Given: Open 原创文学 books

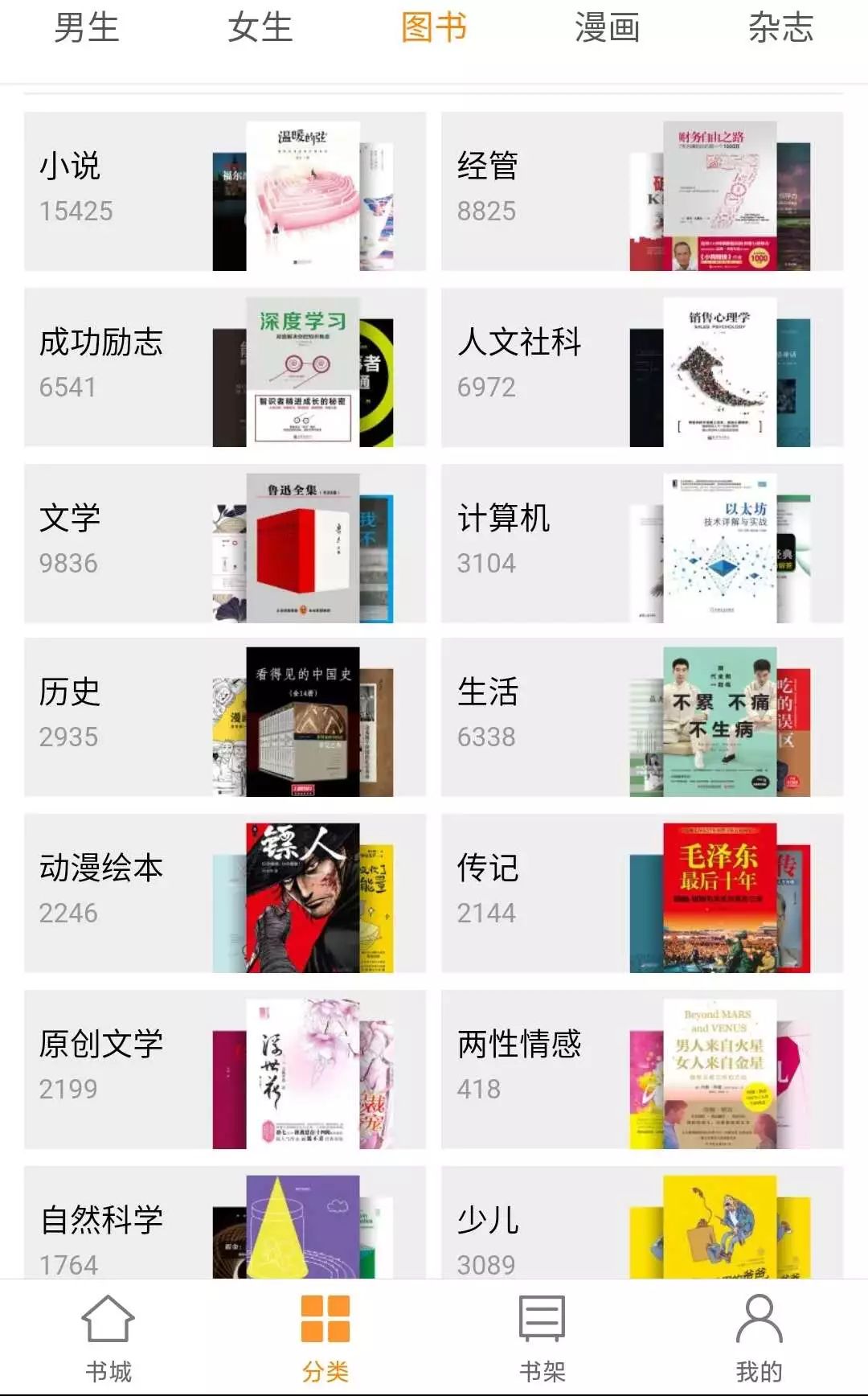Looking at the screenshot, I should (x=224, y=1069).
